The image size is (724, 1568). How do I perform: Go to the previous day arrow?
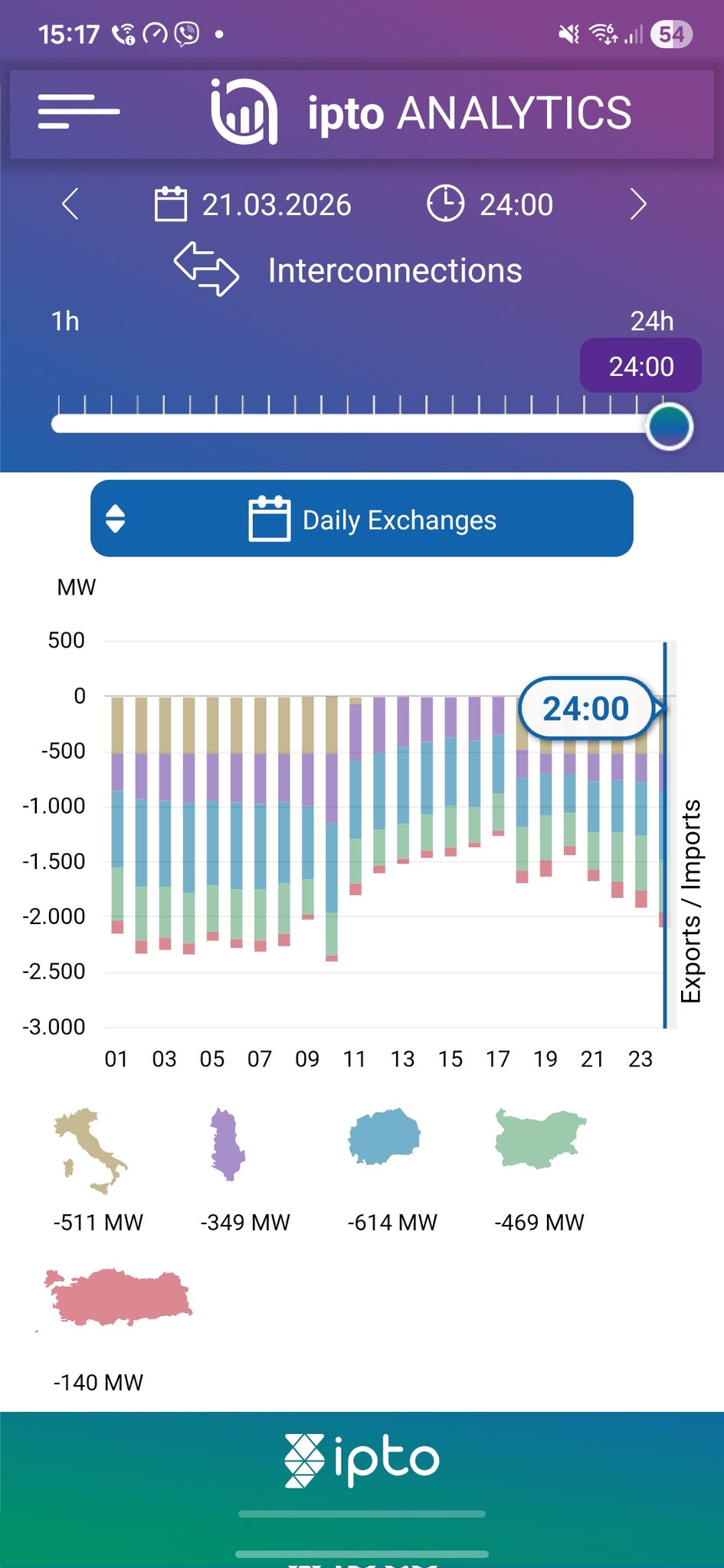pos(70,204)
